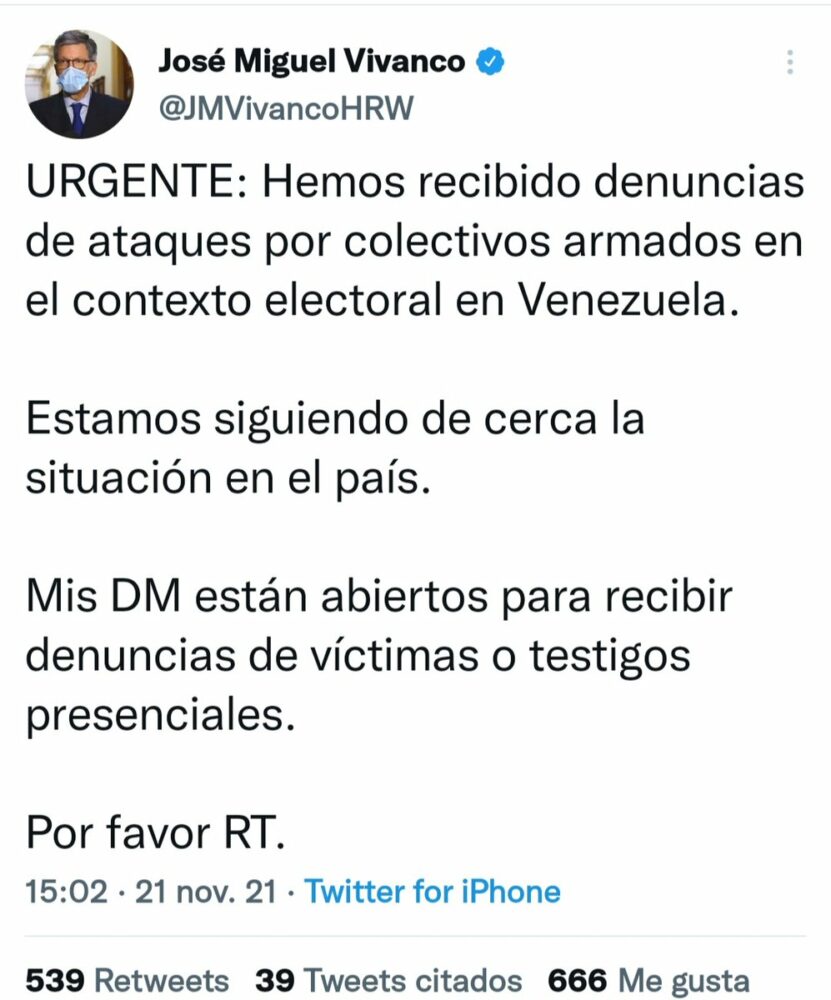The height and width of the screenshot is (1000, 831).
Task: View the 39 Tweets citados
Action: coord(388,980)
